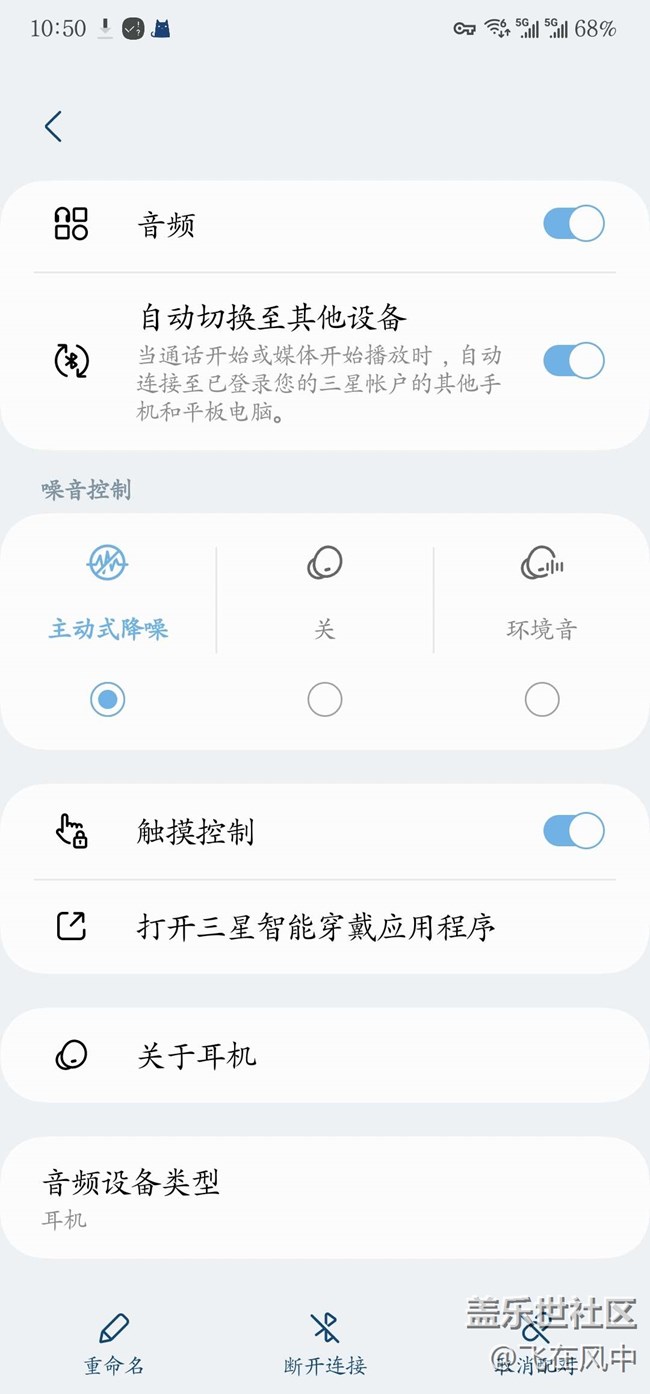Choose the 环境音 radio button
This screenshot has height=1394, width=650.
point(541,700)
